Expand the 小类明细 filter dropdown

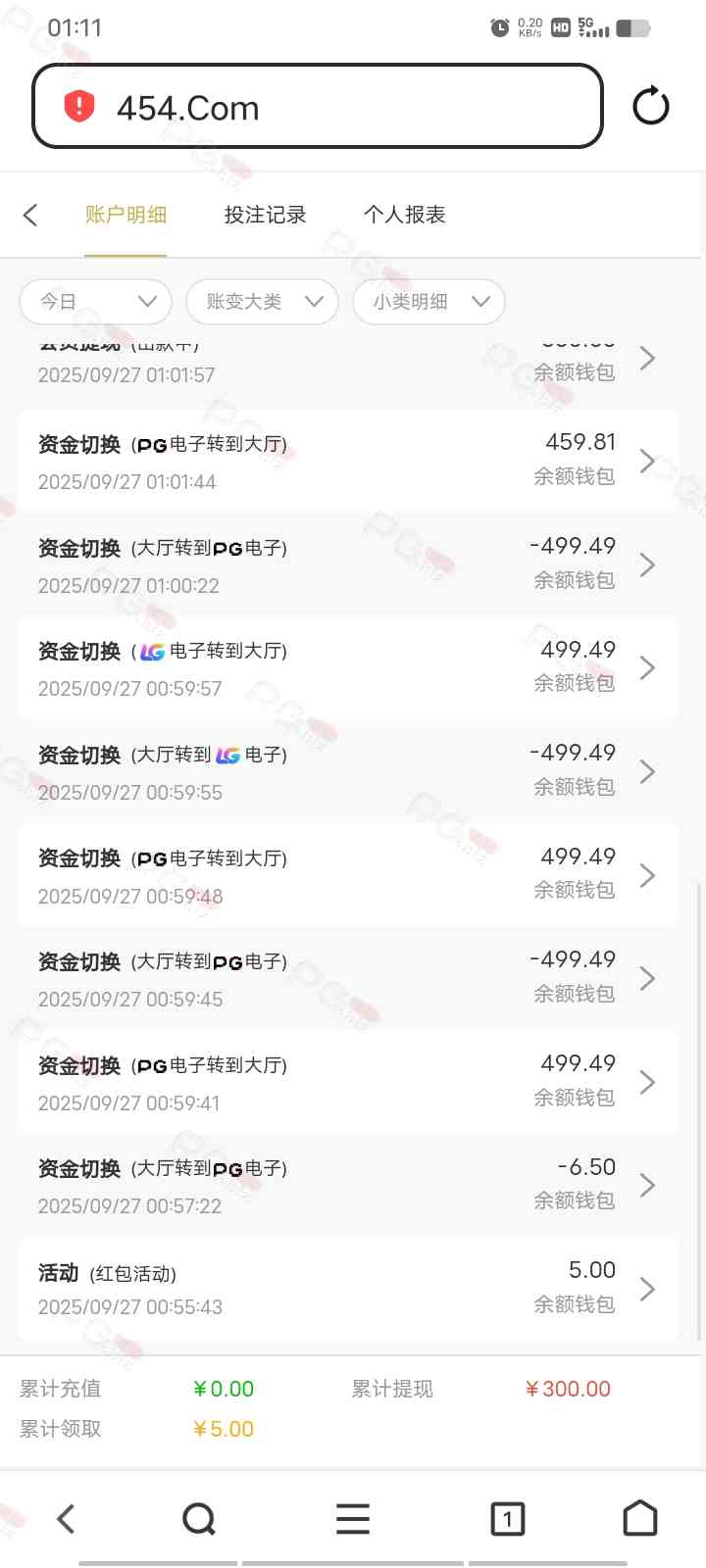click(x=429, y=302)
